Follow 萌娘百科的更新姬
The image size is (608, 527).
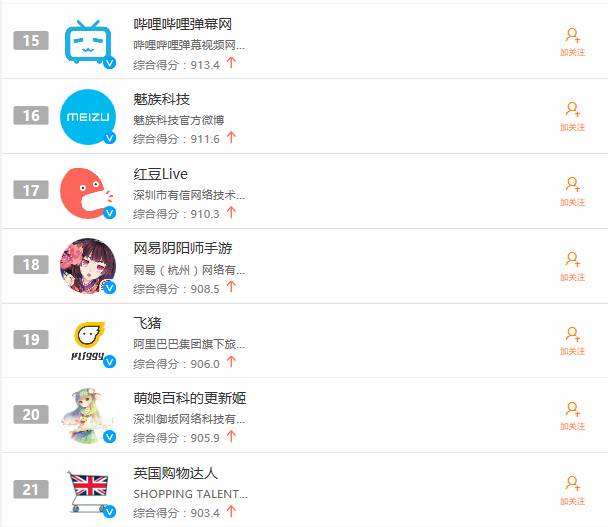click(x=572, y=415)
